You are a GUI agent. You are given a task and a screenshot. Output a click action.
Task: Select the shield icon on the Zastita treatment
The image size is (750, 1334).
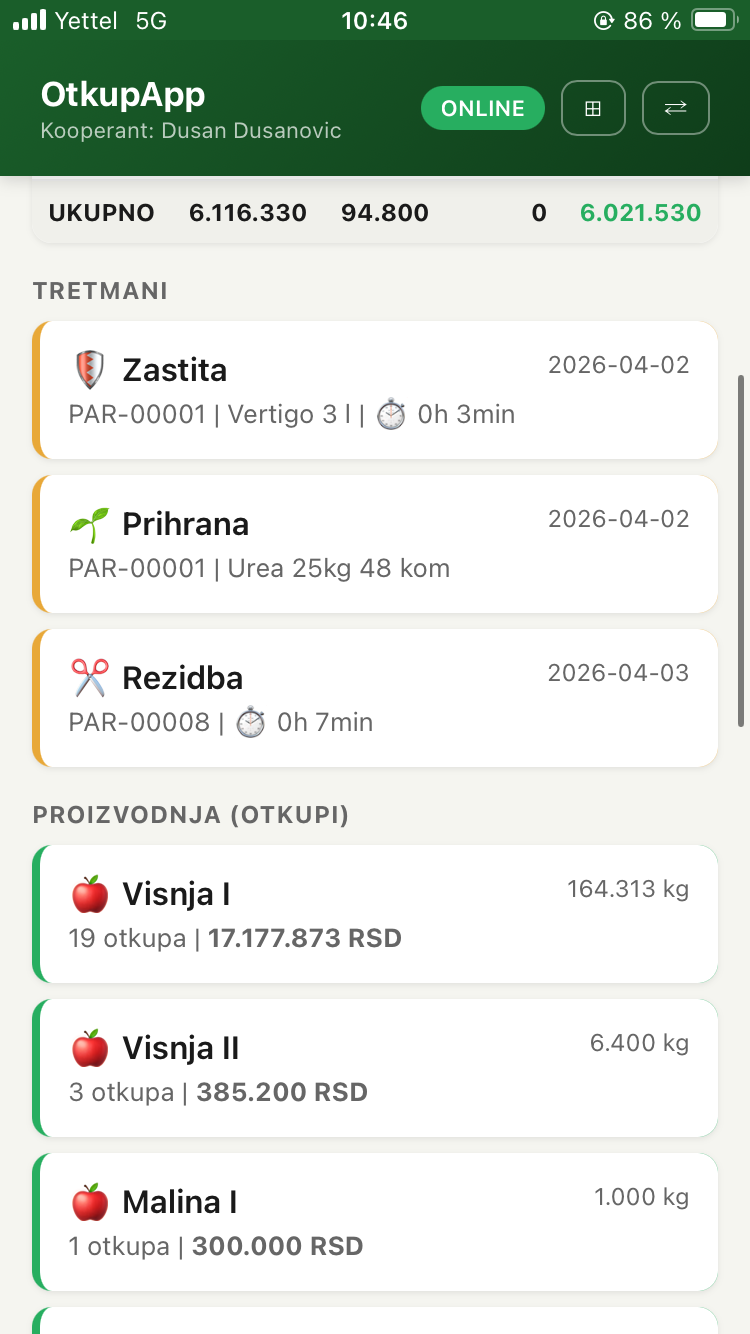[88, 368]
